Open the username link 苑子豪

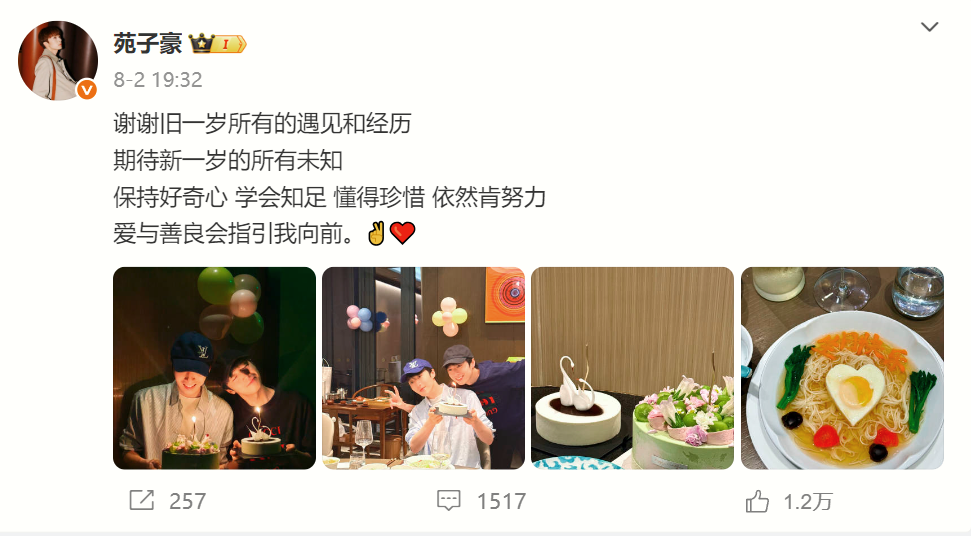click(x=147, y=44)
